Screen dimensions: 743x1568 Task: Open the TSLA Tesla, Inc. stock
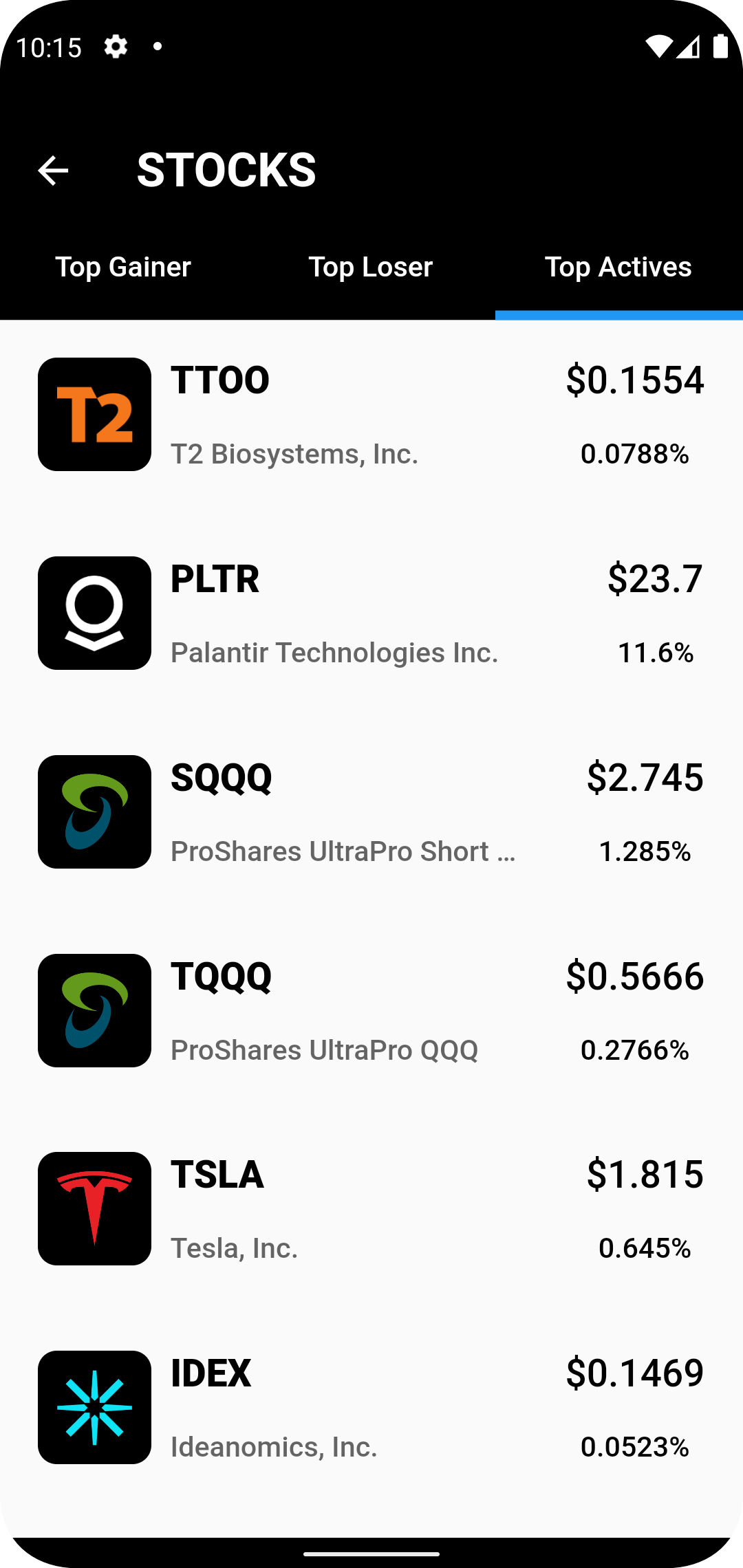[371, 1209]
